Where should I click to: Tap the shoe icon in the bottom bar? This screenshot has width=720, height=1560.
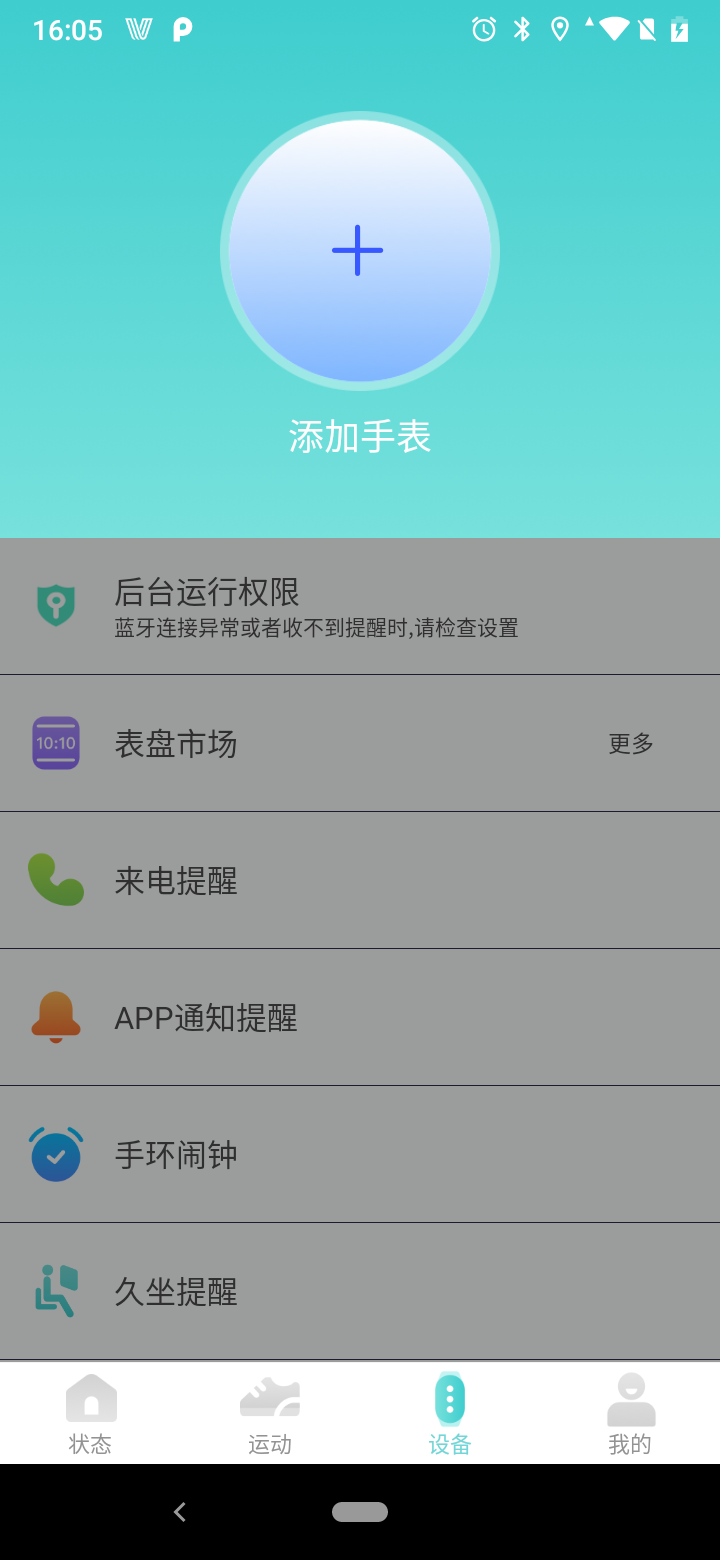[270, 1398]
